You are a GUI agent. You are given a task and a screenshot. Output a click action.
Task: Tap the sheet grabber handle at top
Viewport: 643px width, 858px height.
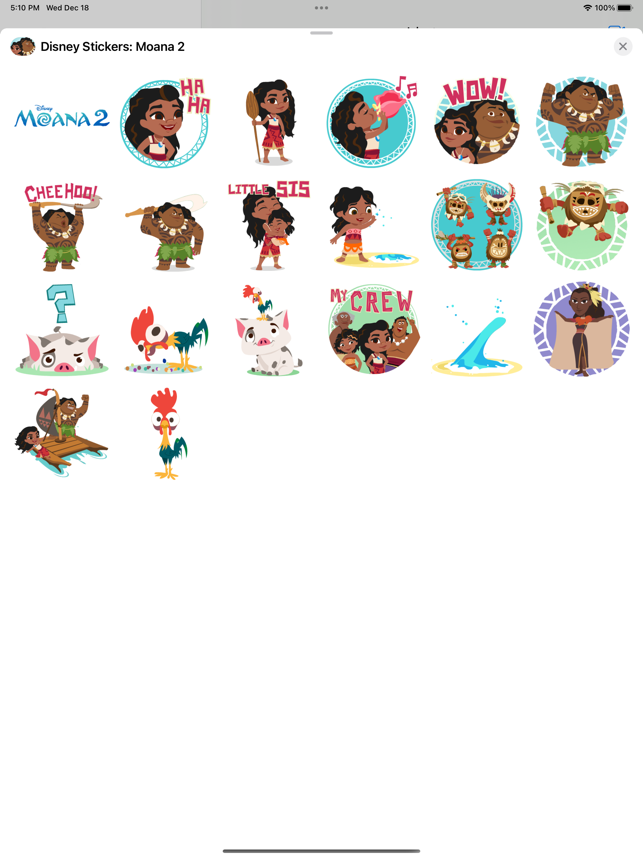coord(321,33)
